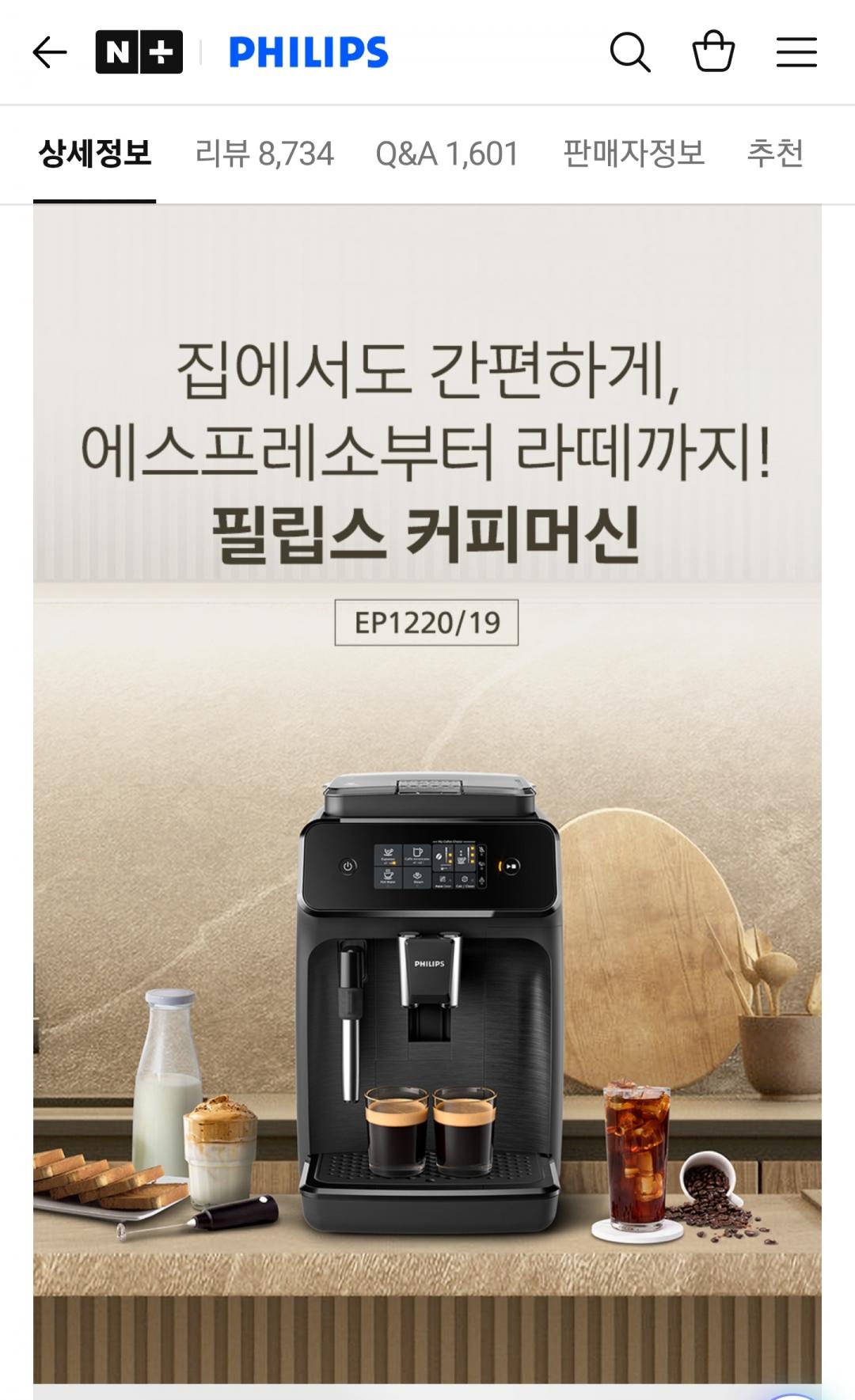
Task: Select the 상세정보 tab
Action: [x=95, y=154]
